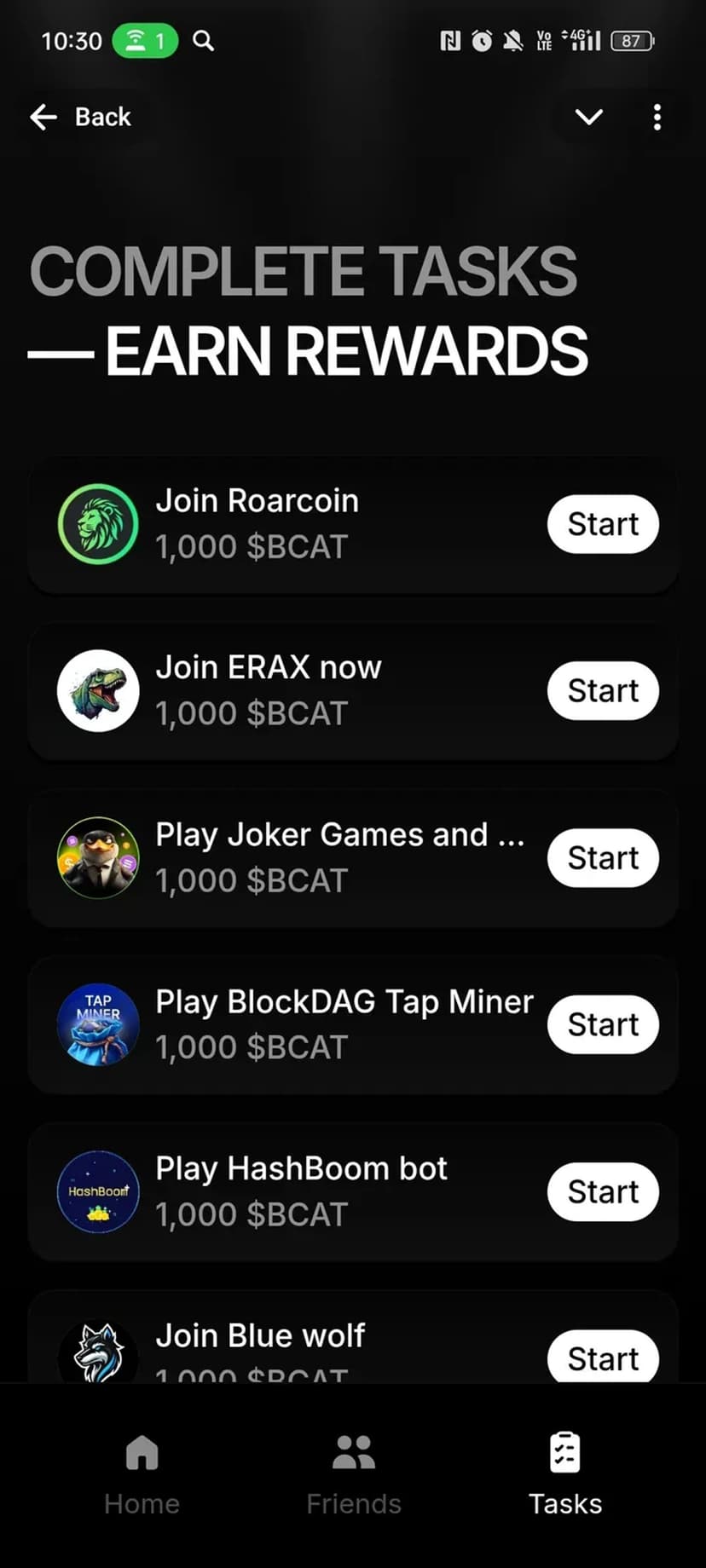Start the Join ERAX now task

[x=602, y=690]
